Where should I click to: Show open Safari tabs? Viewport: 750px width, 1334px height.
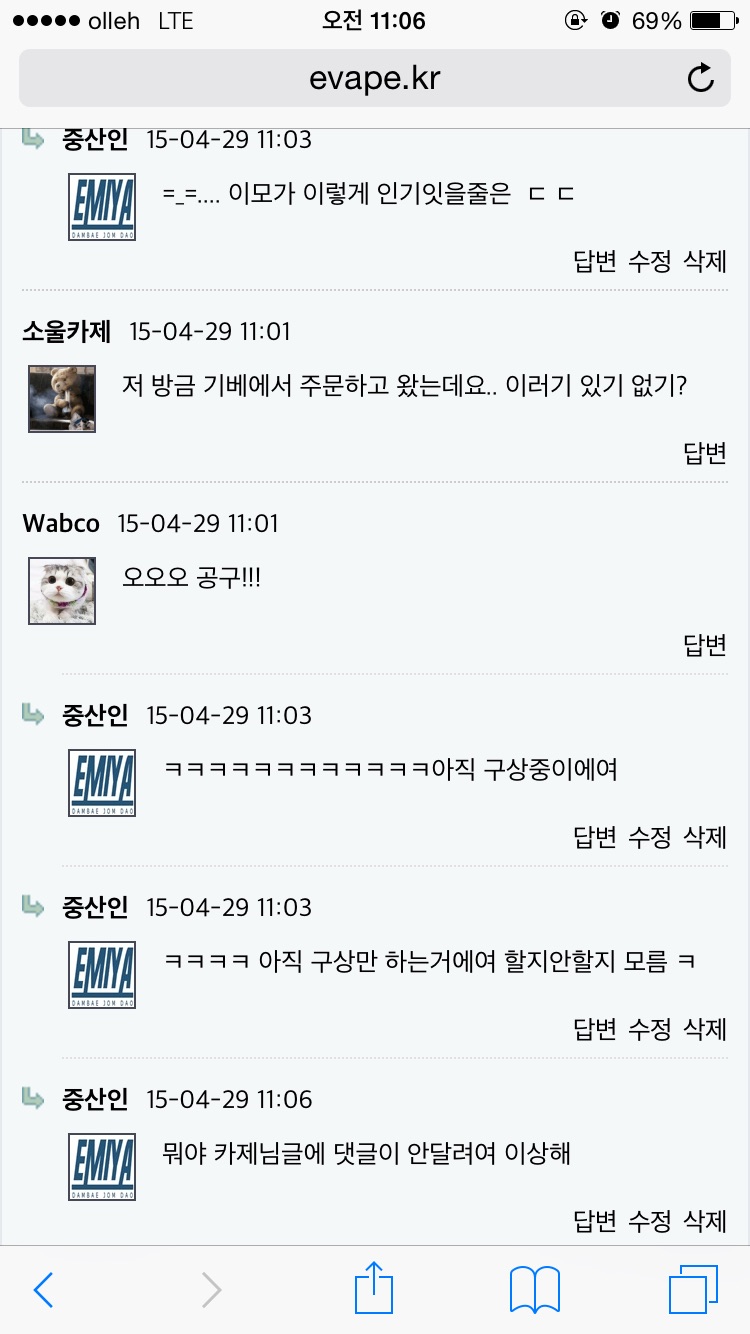pyautogui.click(x=693, y=1290)
